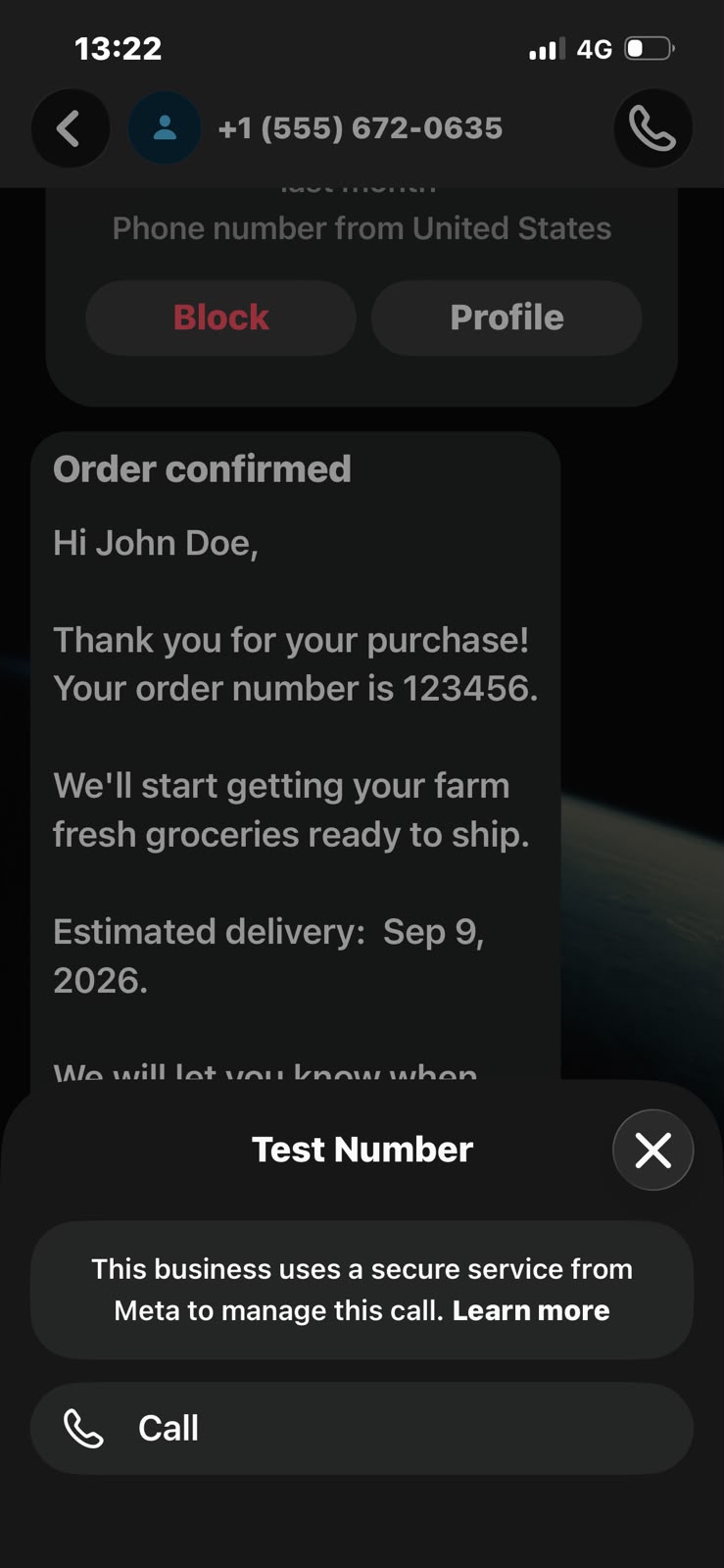Block this phone number
Image resolution: width=724 pixels, height=1568 pixels.
[x=220, y=318]
